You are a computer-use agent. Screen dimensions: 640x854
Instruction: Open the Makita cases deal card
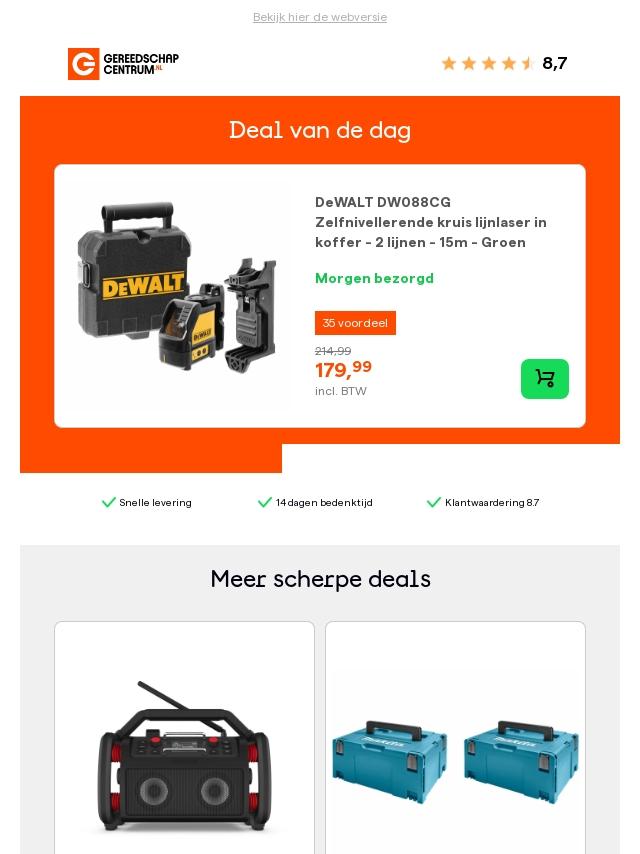click(455, 737)
